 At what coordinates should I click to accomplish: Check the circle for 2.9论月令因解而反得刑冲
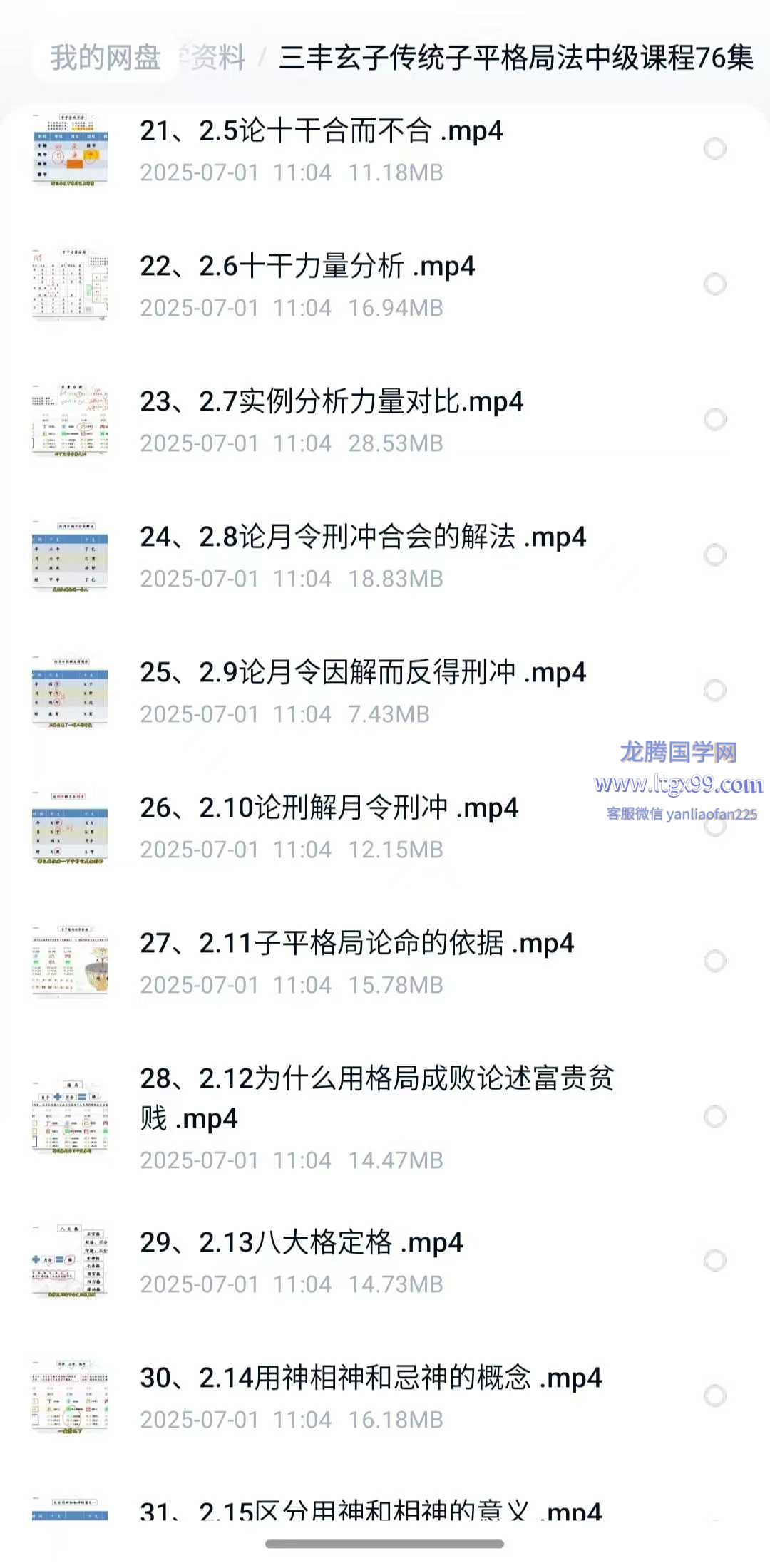[x=714, y=691]
